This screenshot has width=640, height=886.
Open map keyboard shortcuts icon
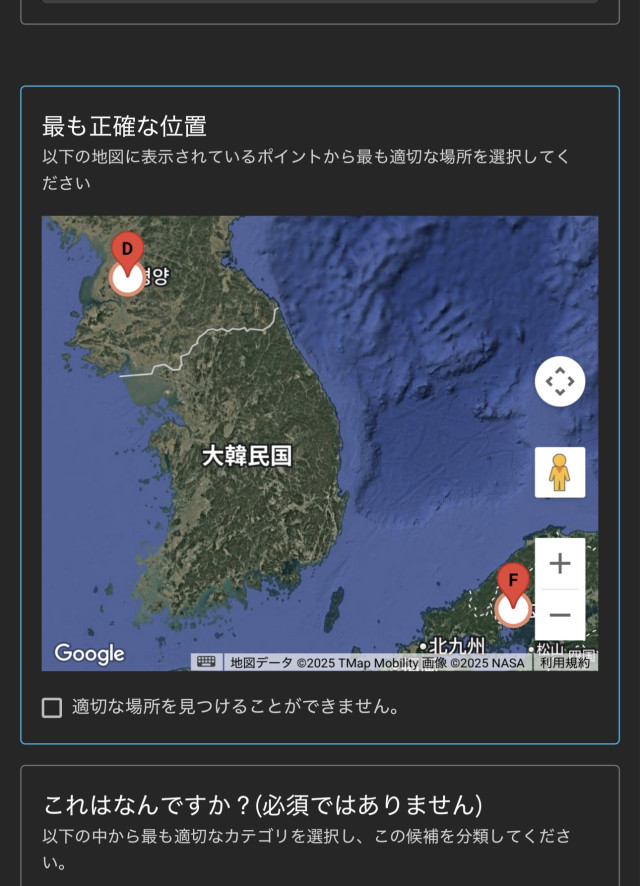pos(206,662)
